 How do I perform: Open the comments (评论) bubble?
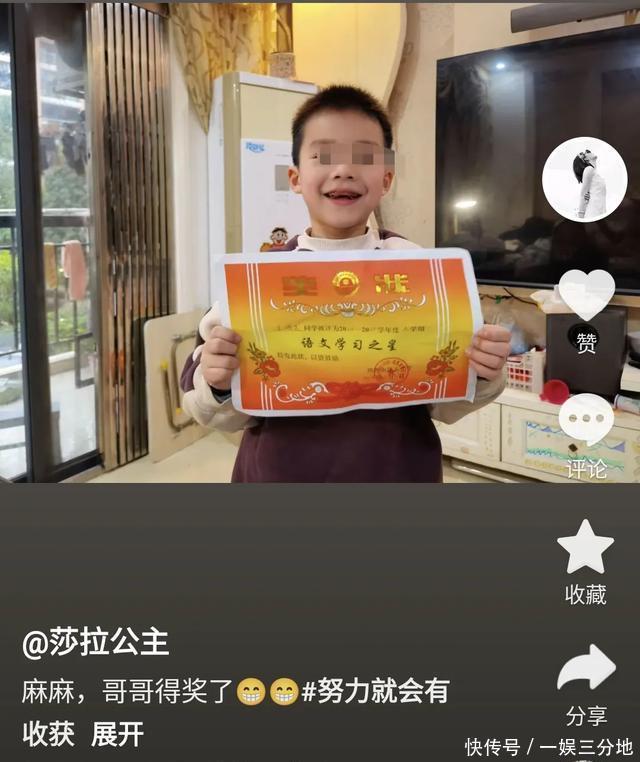tap(586, 420)
